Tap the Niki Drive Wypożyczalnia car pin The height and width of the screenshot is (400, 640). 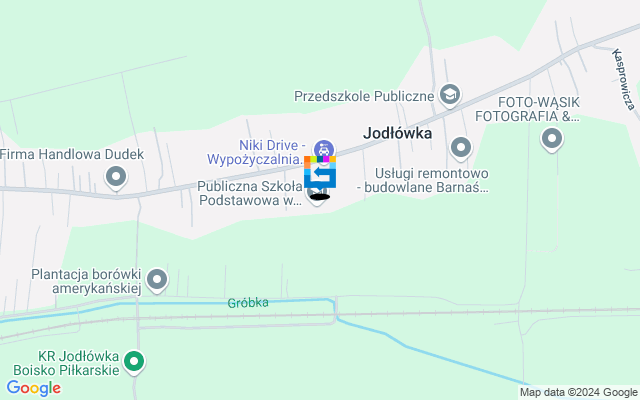point(323,147)
